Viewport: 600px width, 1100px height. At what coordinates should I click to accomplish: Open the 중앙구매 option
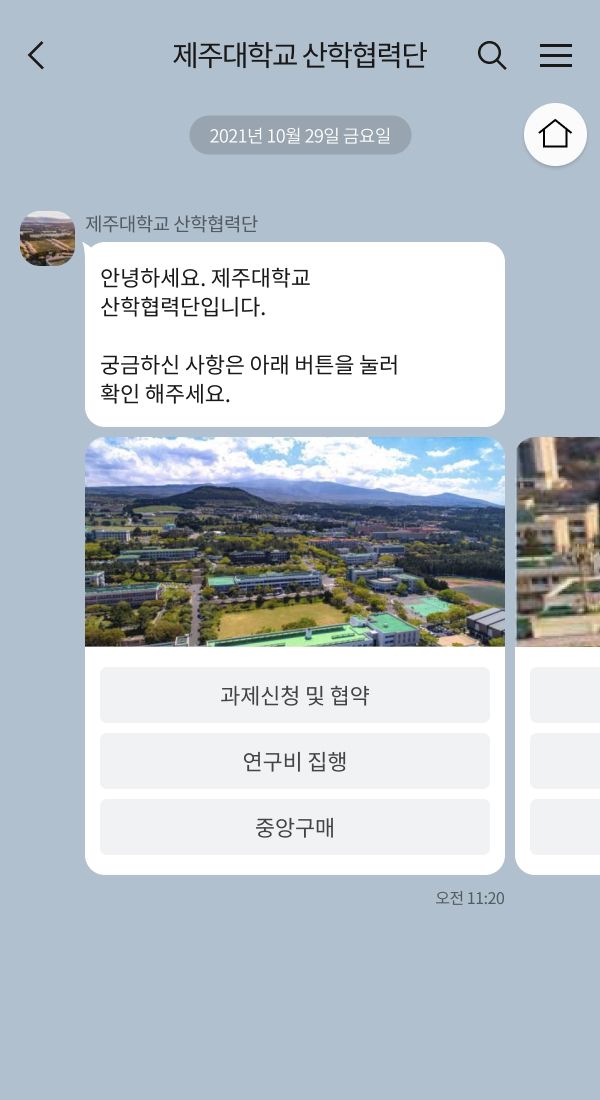pyautogui.click(x=295, y=827)
